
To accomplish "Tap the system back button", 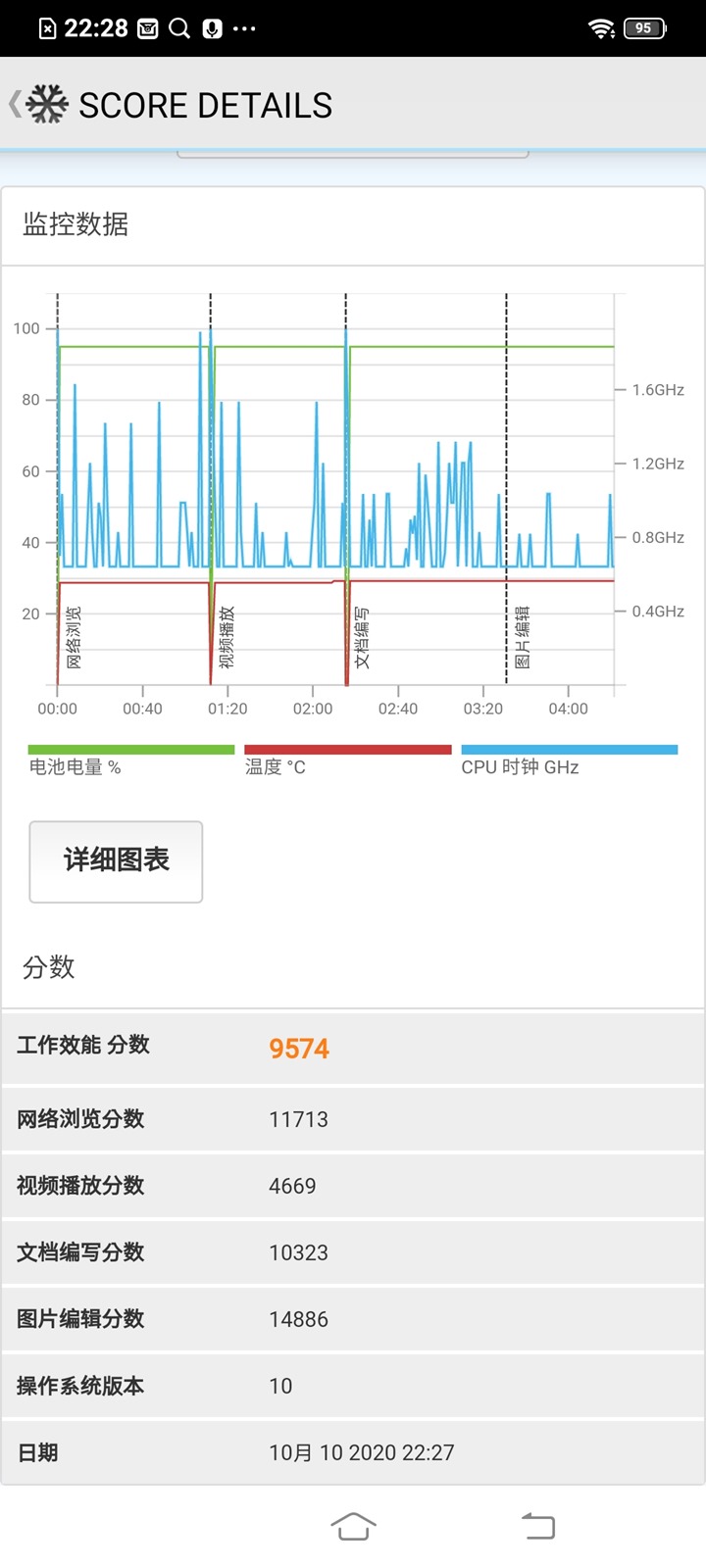I will click(x=537, y=1526).
